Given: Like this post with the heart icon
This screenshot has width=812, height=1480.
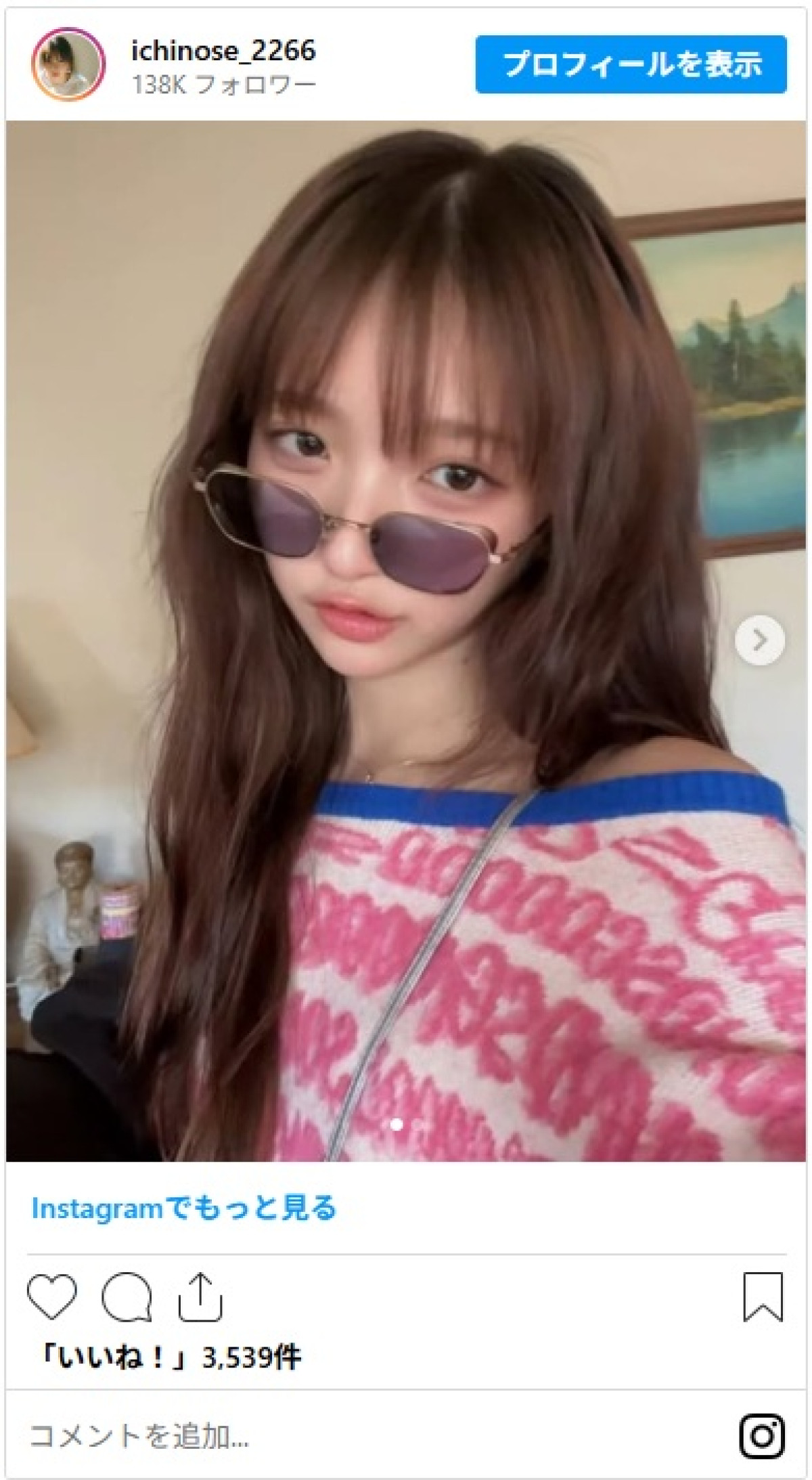Looking at the screenshot, I should pyautogui.click(x=52, y=1297).
